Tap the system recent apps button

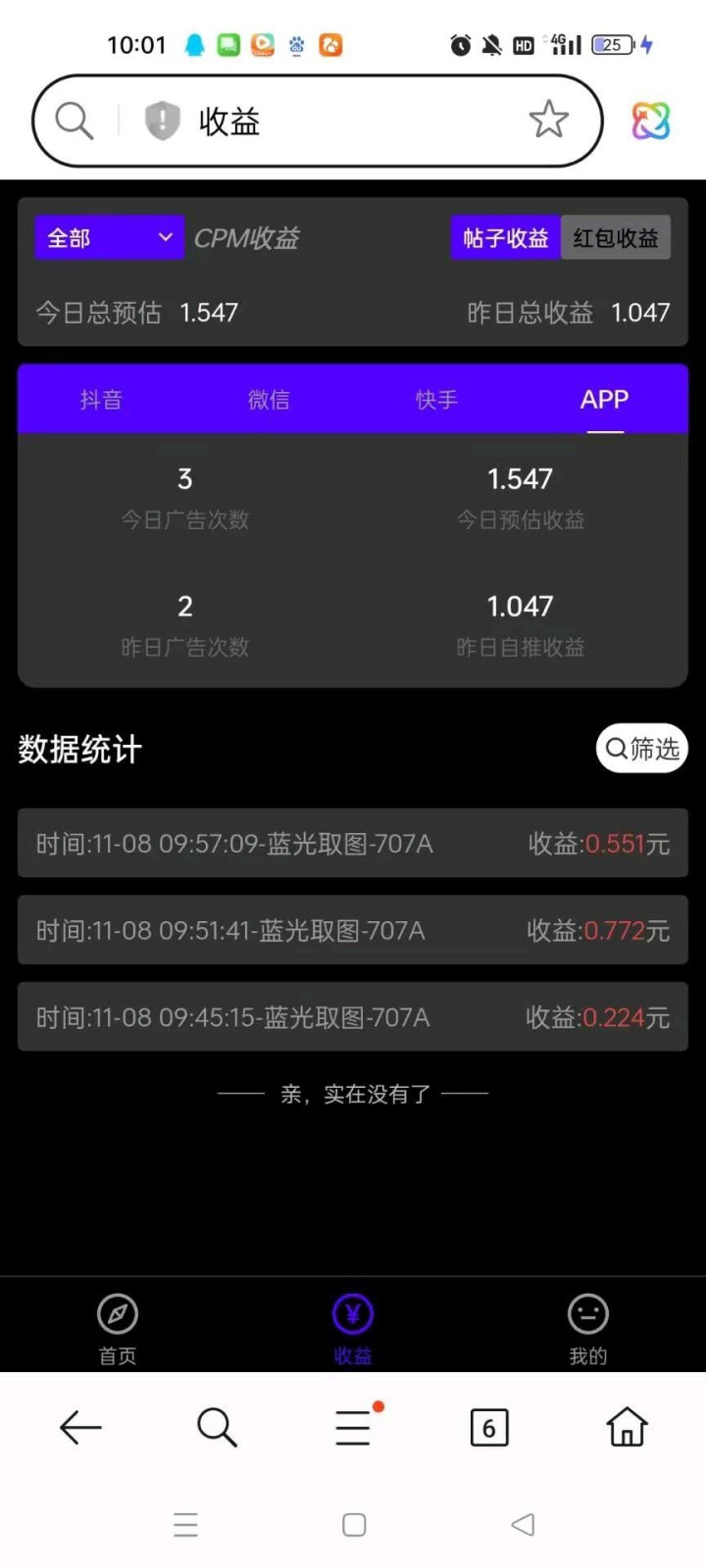click(x=186, y=1525)
